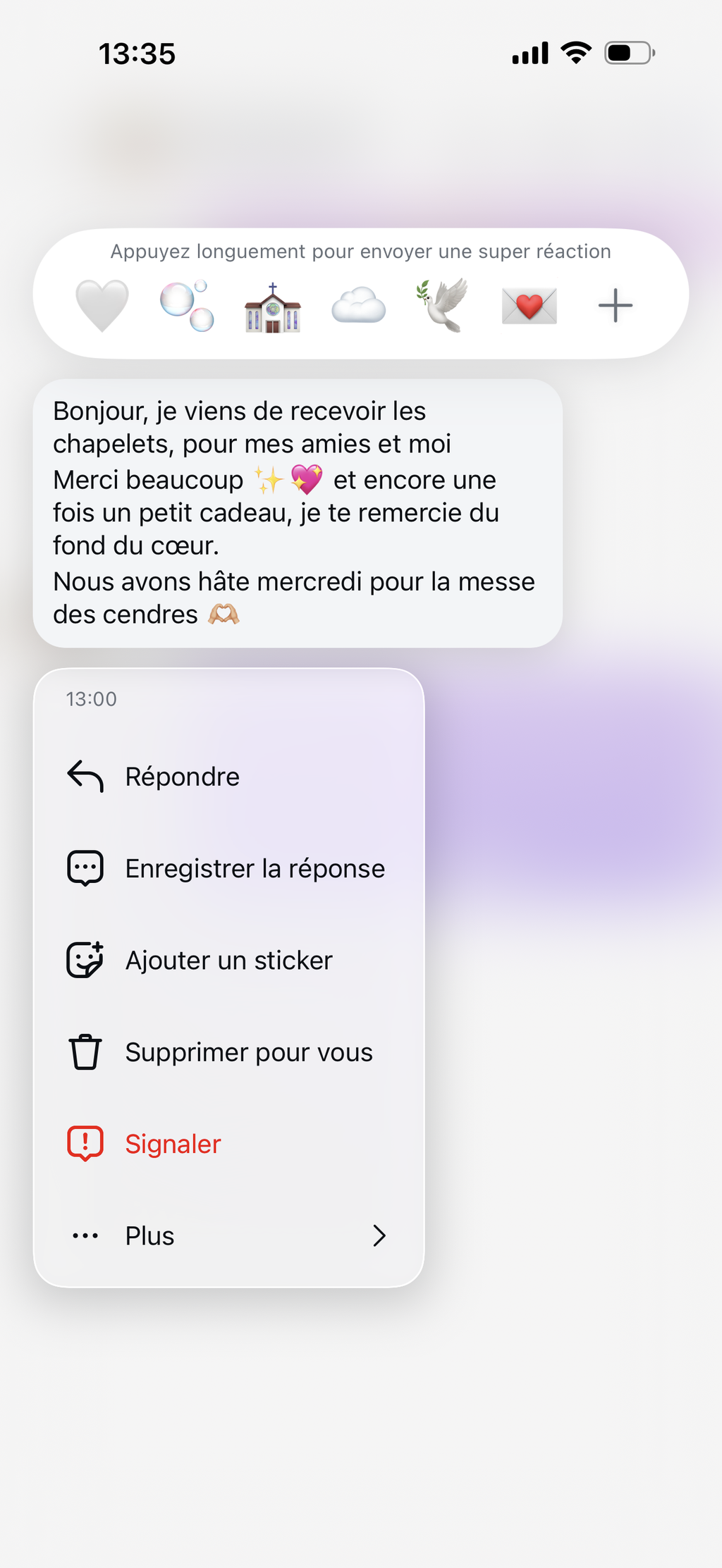
Task: React with the church emoji
Action: [x=273, y=307]
